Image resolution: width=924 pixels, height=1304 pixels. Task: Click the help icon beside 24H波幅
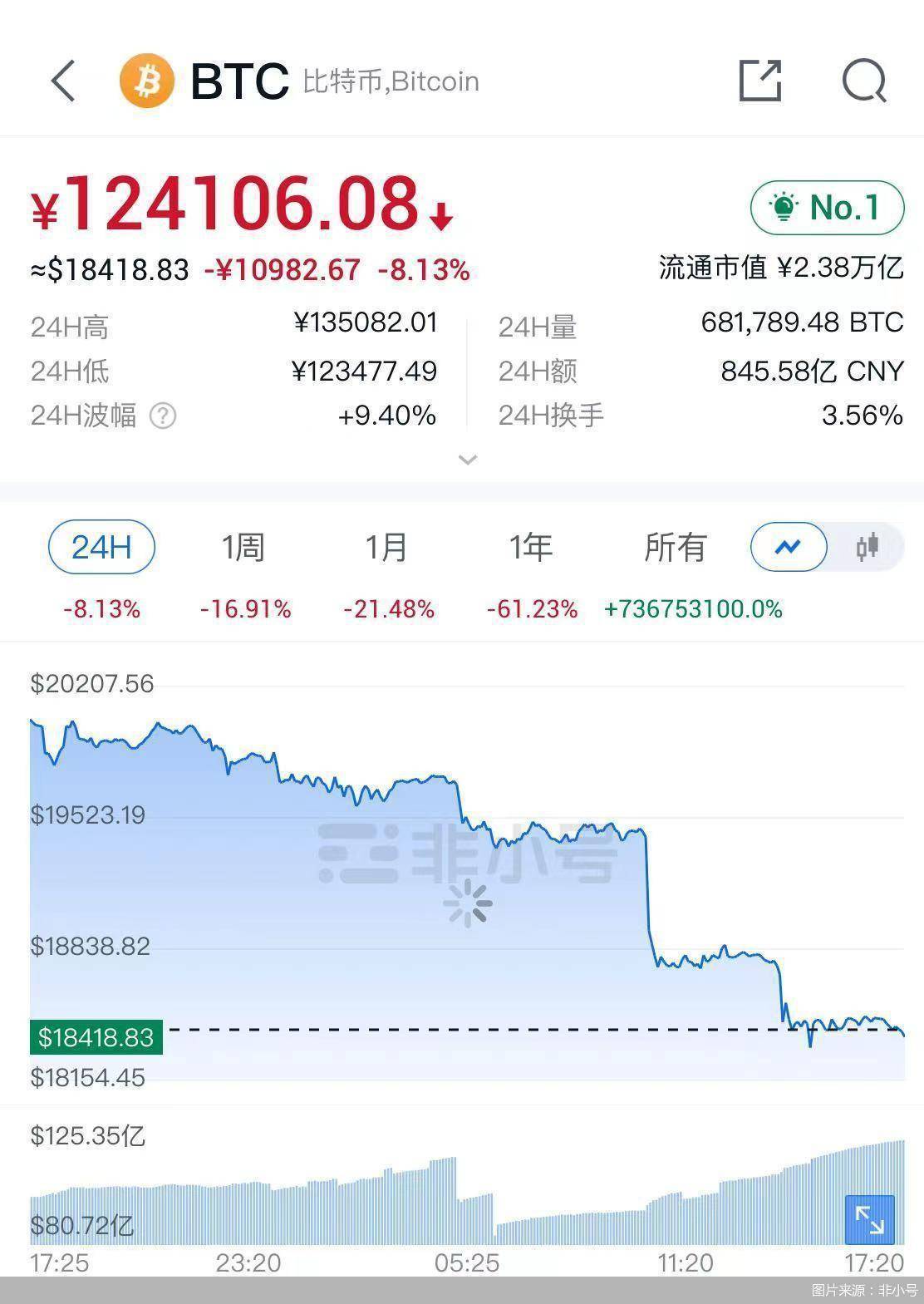pos(161,416)
